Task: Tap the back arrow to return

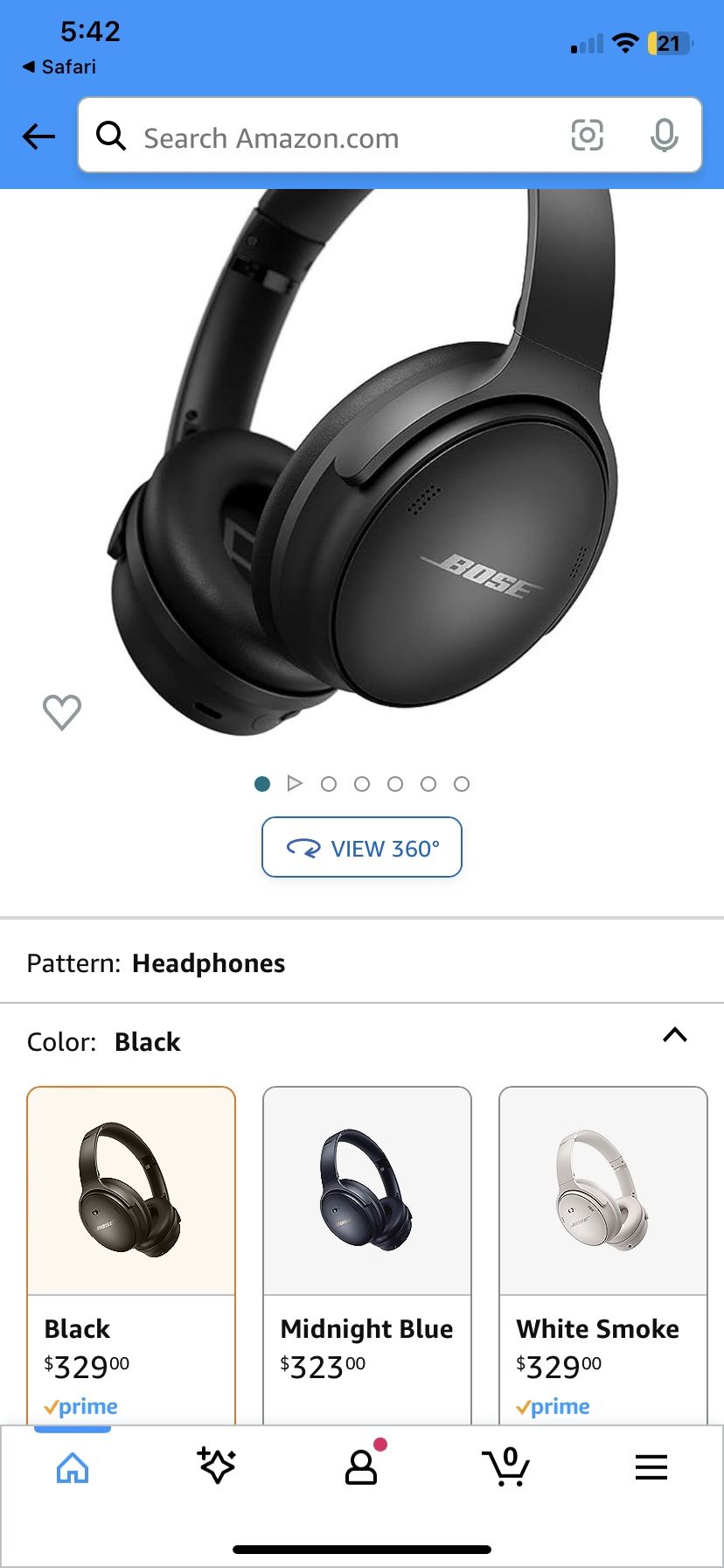Action: [37, 137]
